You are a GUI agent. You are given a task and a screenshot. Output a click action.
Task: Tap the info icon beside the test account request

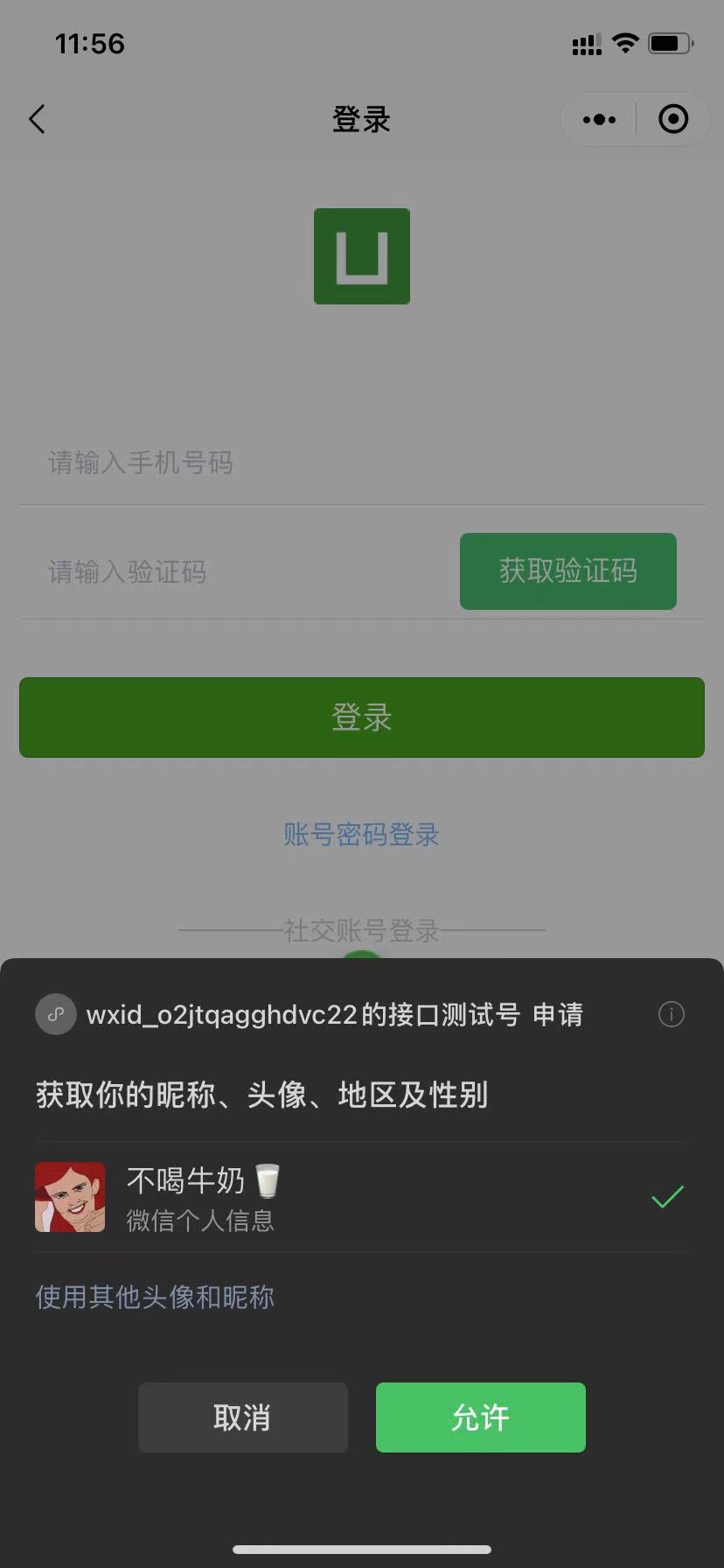(x=671, y=1013)
